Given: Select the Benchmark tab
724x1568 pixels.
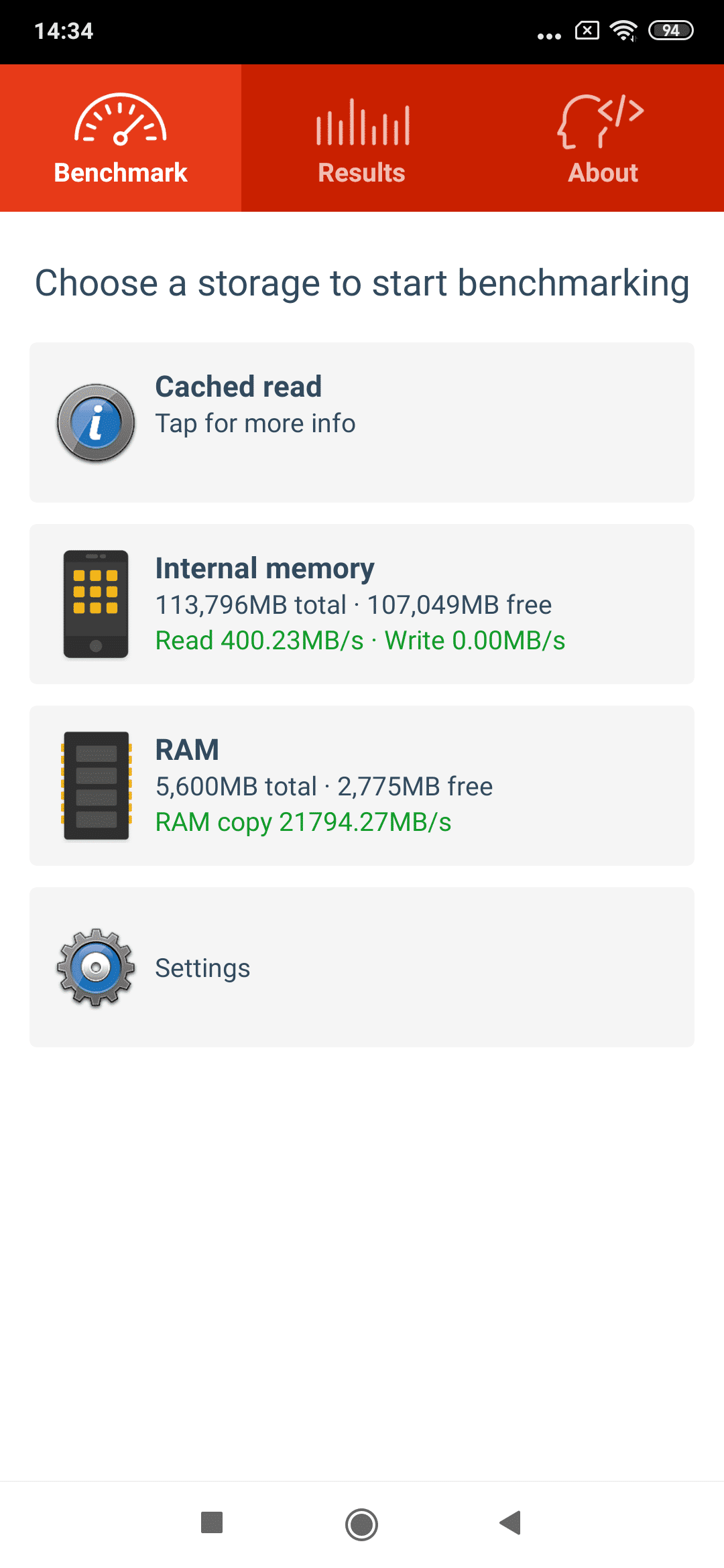Looking at the screenshot, I should coord(121,138).
